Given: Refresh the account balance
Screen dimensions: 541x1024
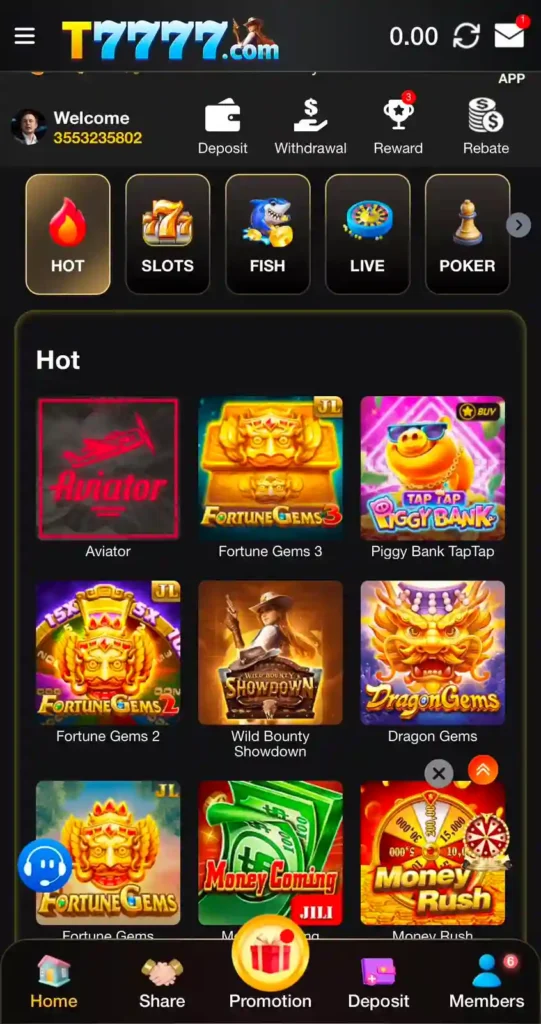Looking at the screenshot, I should coord(467,37).
